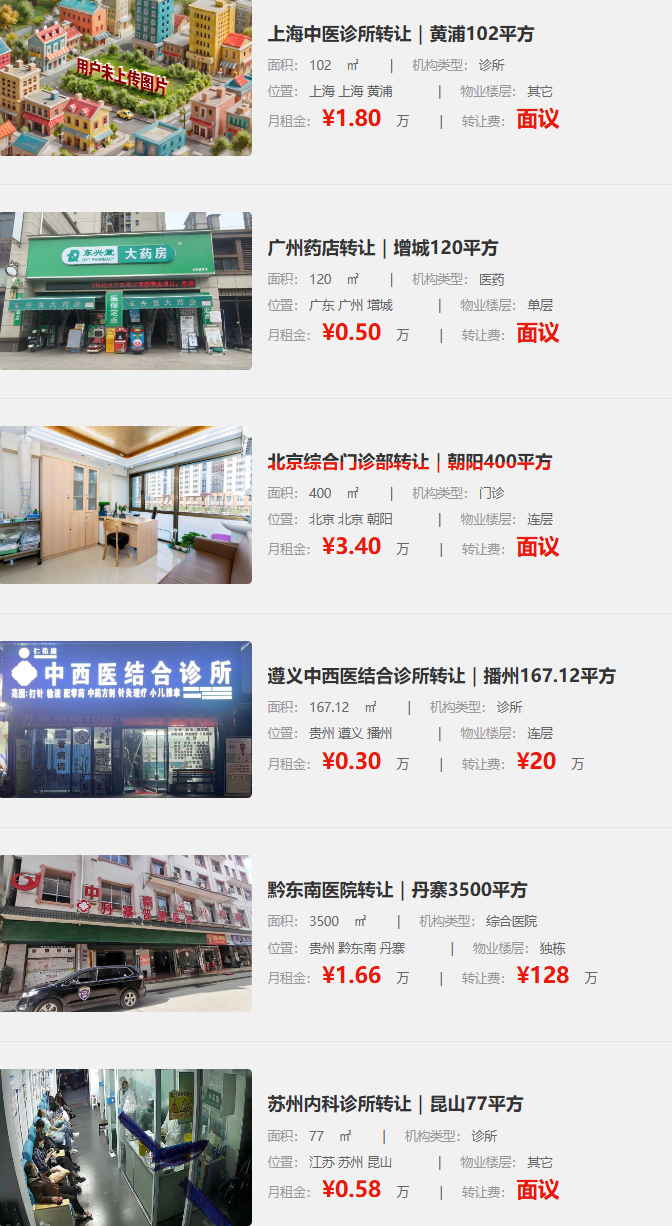View the Shanghai listing placeholder image
Viewport: 672px width, 1226px height.
[x=125, y=77]
